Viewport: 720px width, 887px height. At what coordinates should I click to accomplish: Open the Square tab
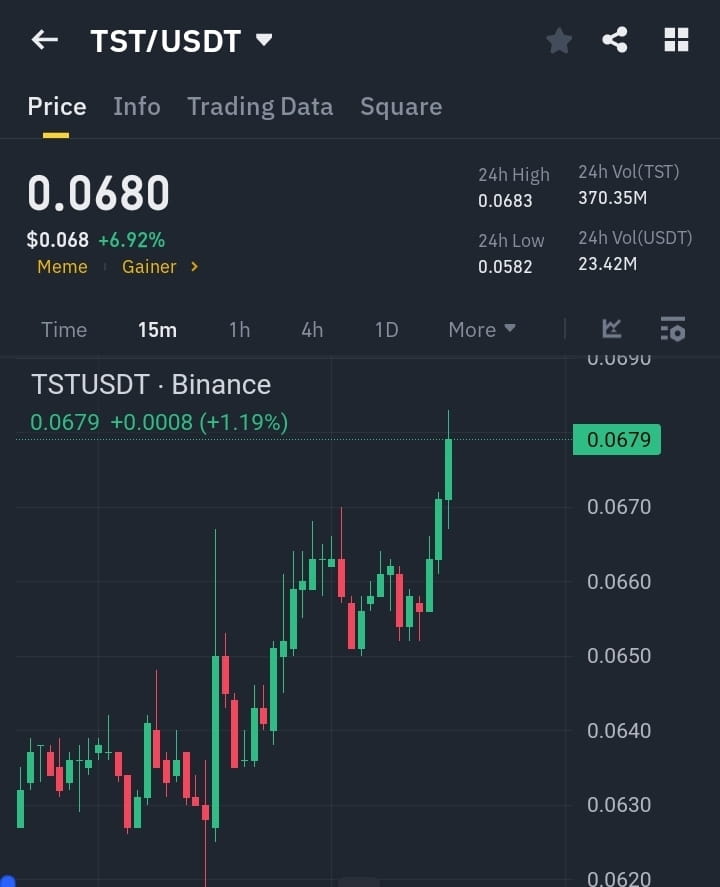coord(401,106)
